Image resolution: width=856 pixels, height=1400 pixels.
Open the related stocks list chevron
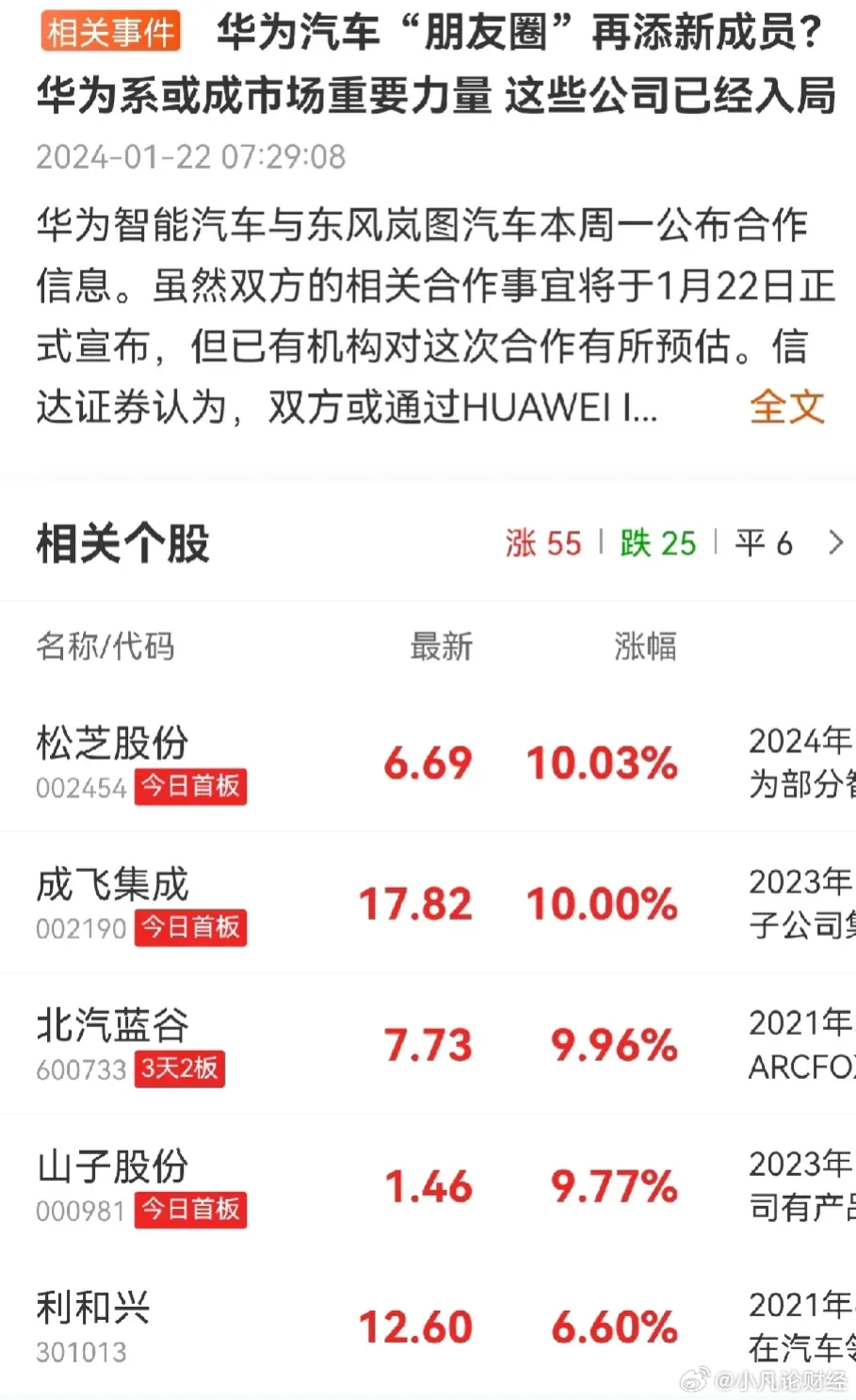pyautogui.click(x=835, y=542)
